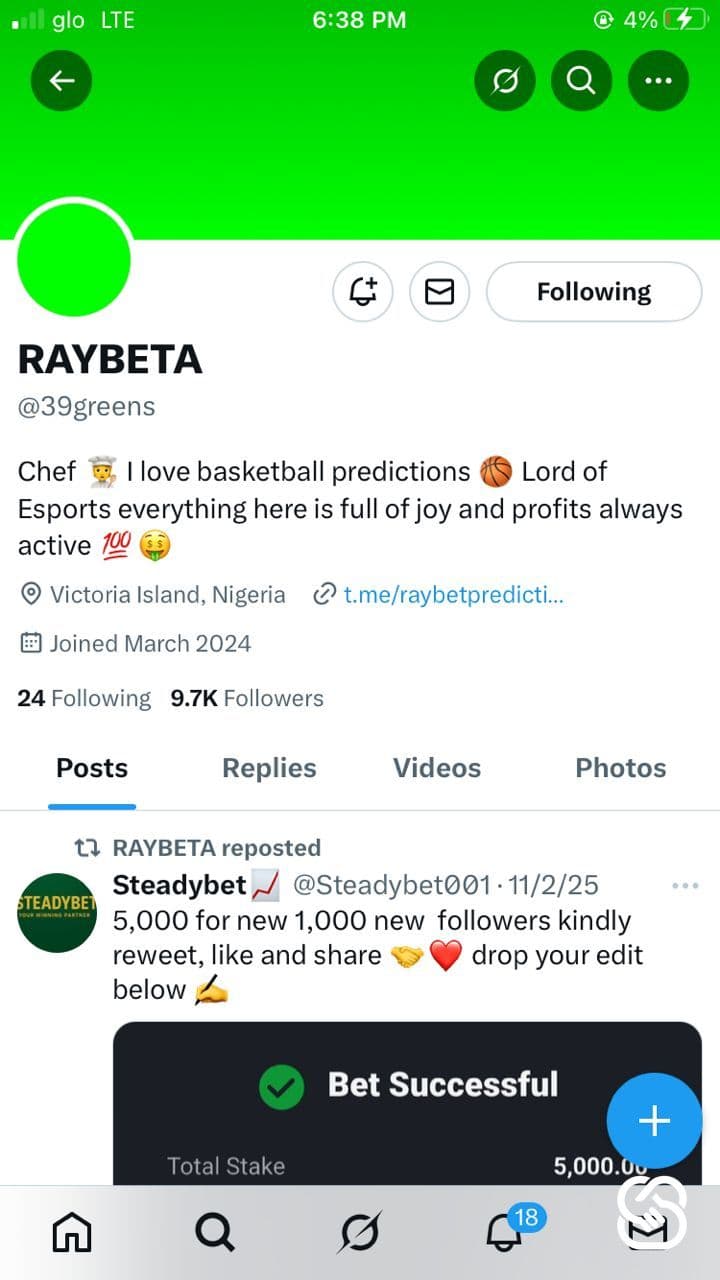Image resolution: width=720 pixels, height=1280 pixels.
Task: Open the options menu on Steadybet's post
Action: coord(685,886)
